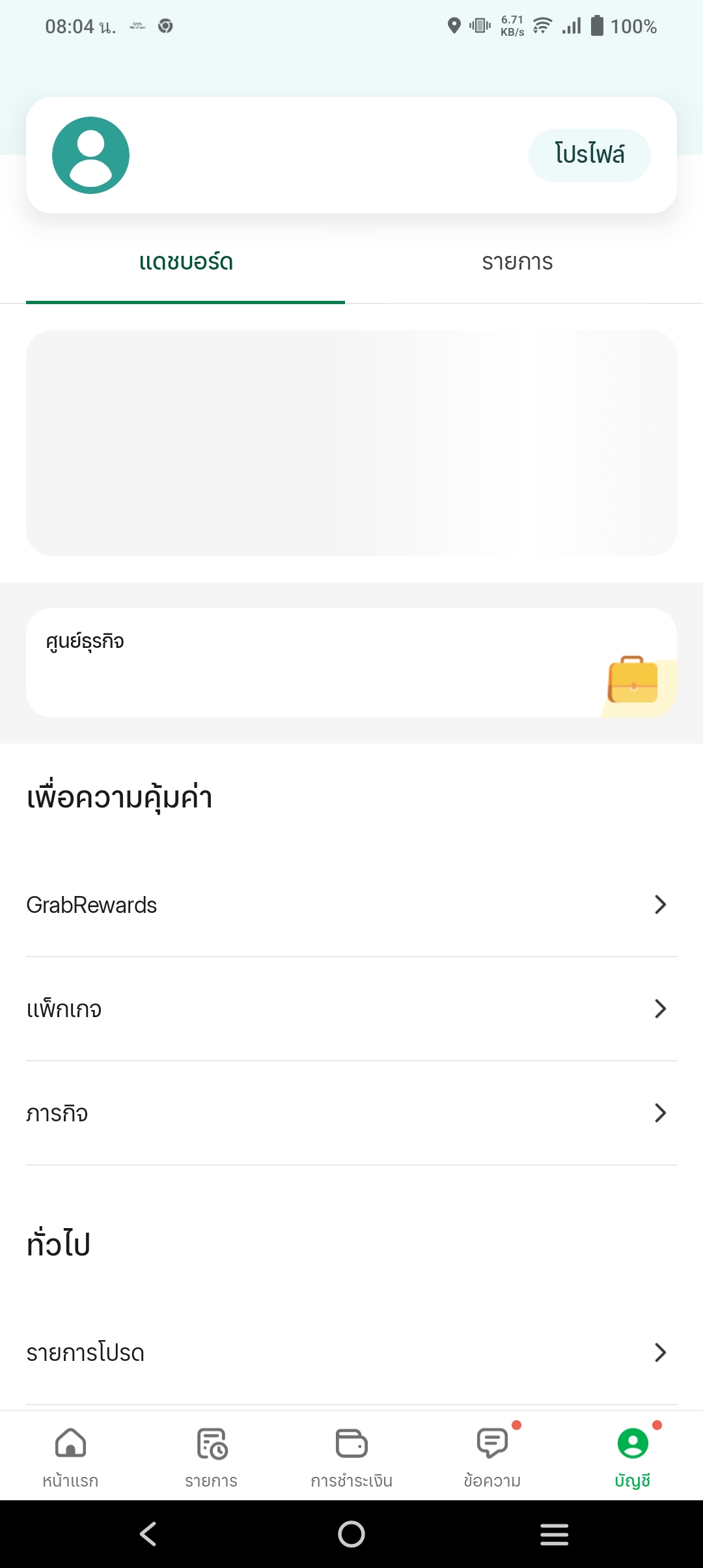Open the recent apps button
This screenshot has height=1568, width=703.
point(555,1534)
